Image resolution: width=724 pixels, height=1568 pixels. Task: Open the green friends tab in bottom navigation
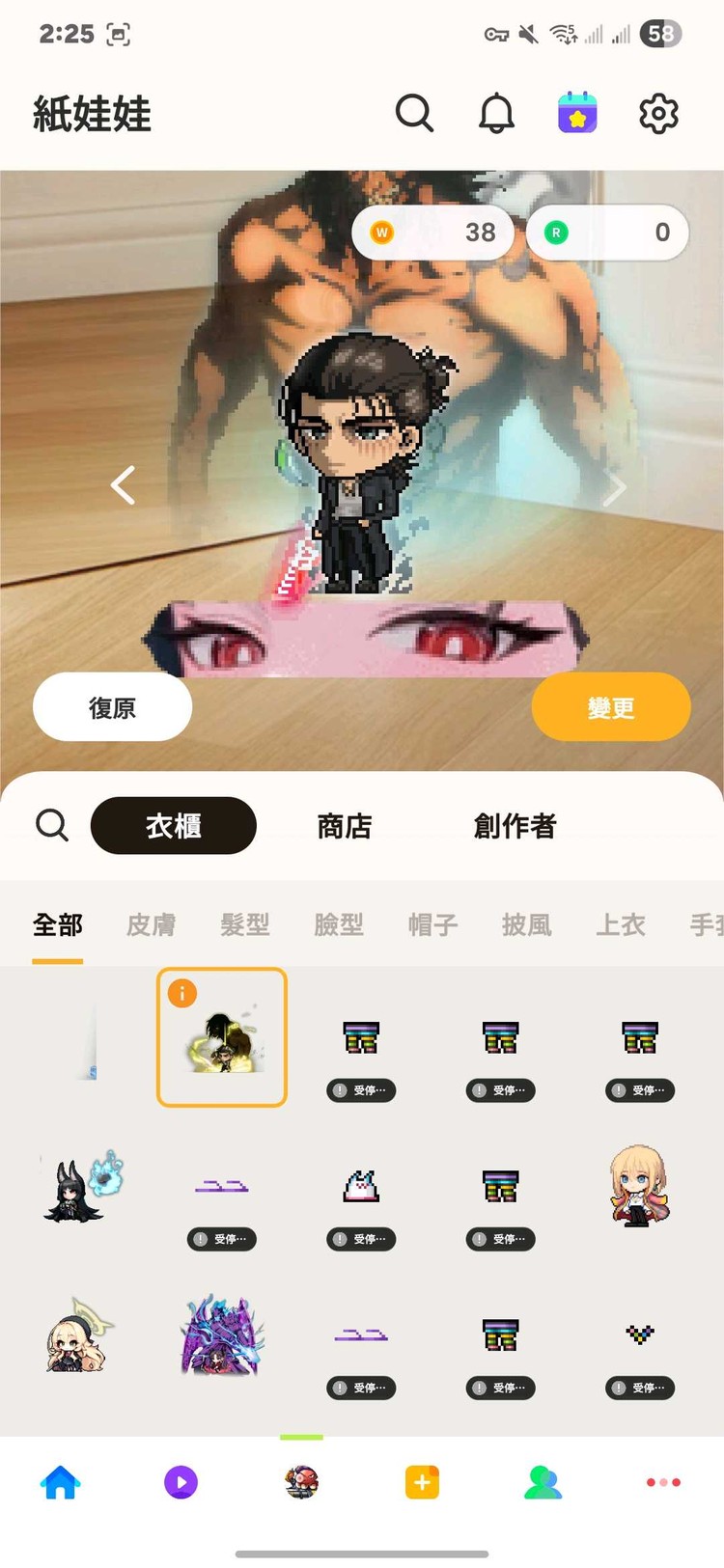coord(543,1482)
